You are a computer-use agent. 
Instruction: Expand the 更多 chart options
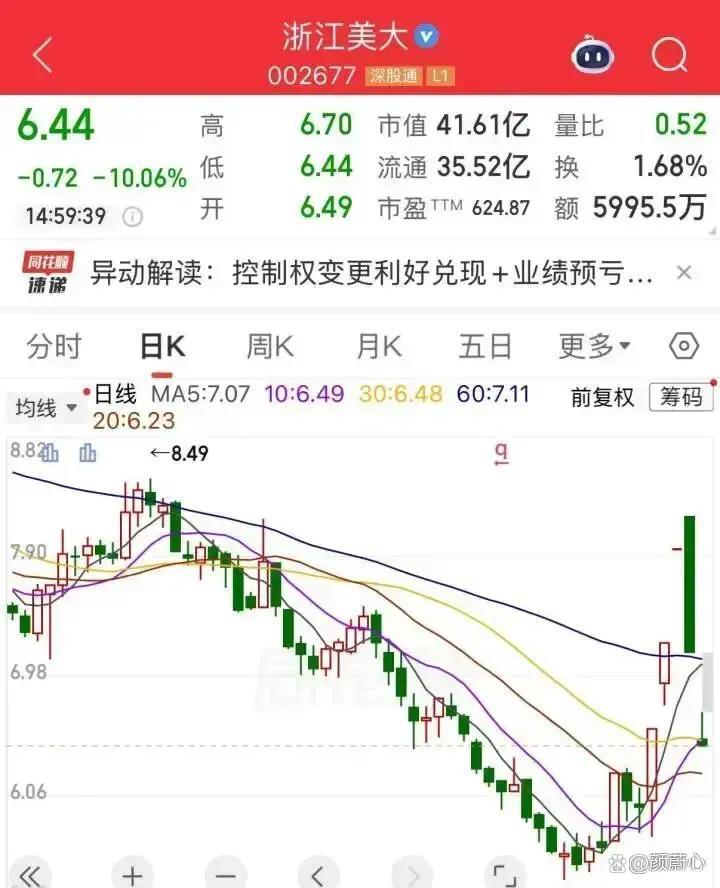pos(594,346)
